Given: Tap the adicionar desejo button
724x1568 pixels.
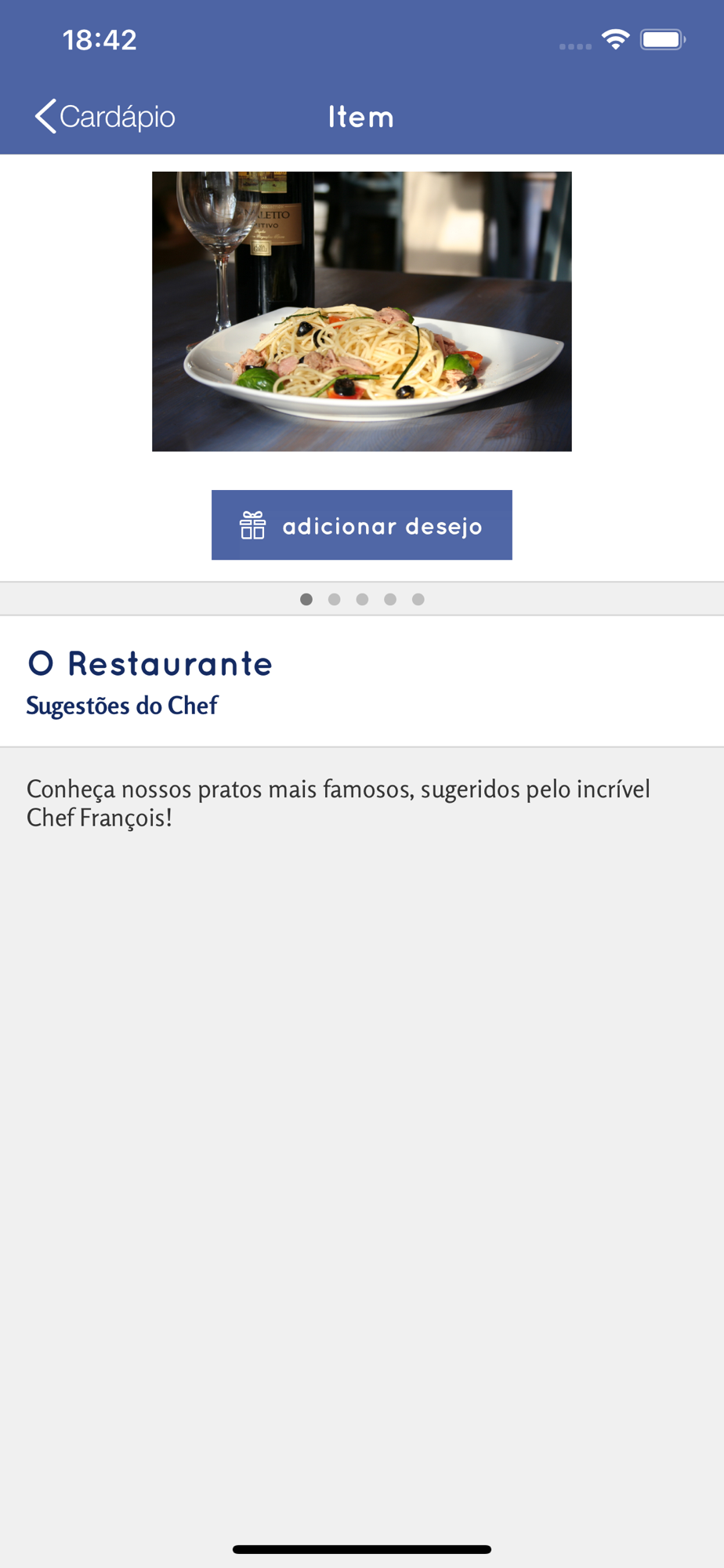Looking at the screenshot, I should tap(362, 525).
